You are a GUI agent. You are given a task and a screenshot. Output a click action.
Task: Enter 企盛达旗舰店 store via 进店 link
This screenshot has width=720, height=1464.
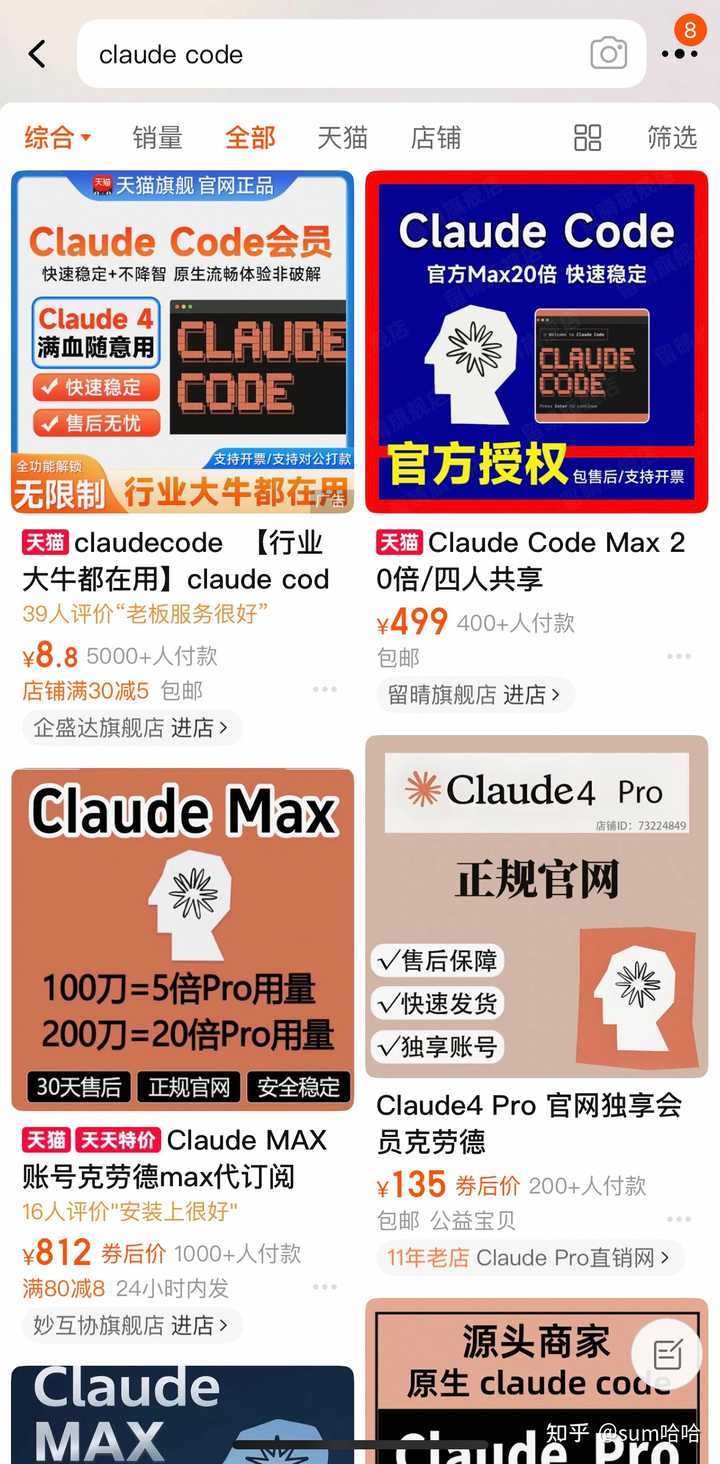click(x=130, y=729)
